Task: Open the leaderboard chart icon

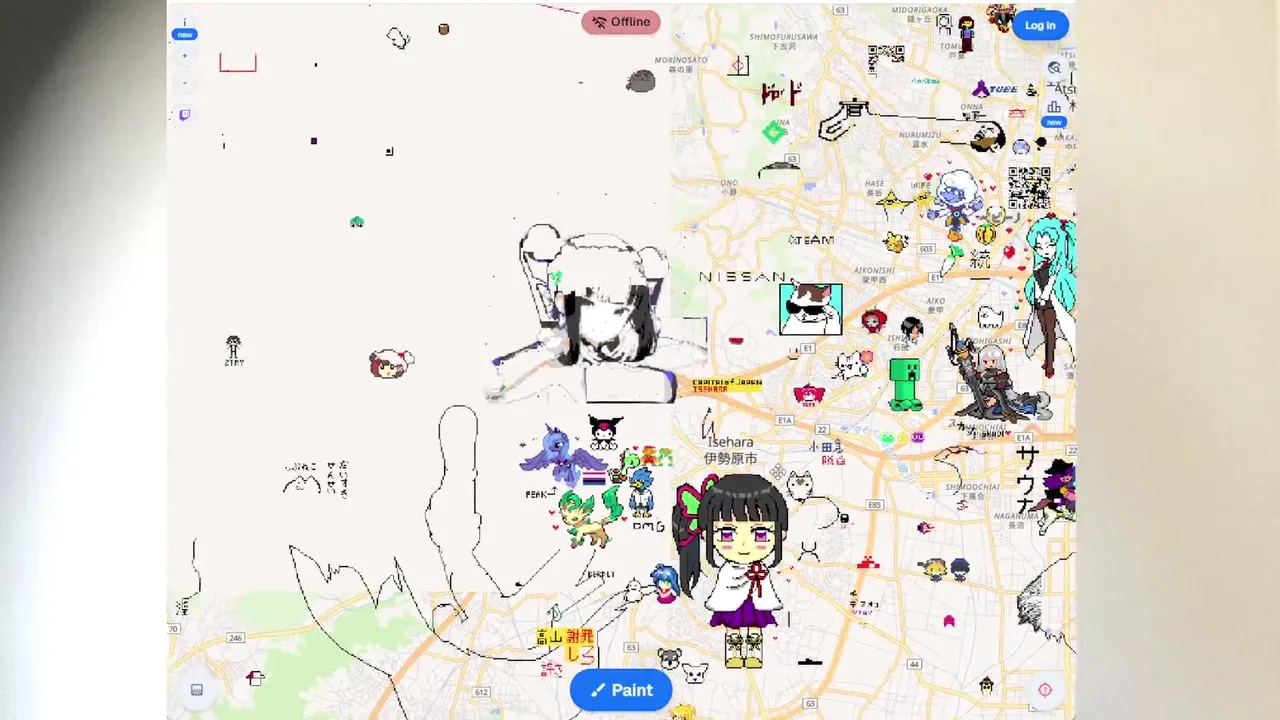Action: click(x=1054, y=108)
